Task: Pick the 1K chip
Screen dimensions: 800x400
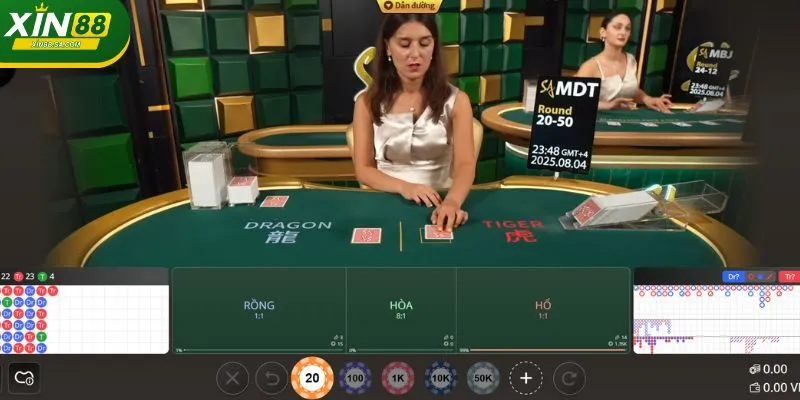Action: (398, 378)
